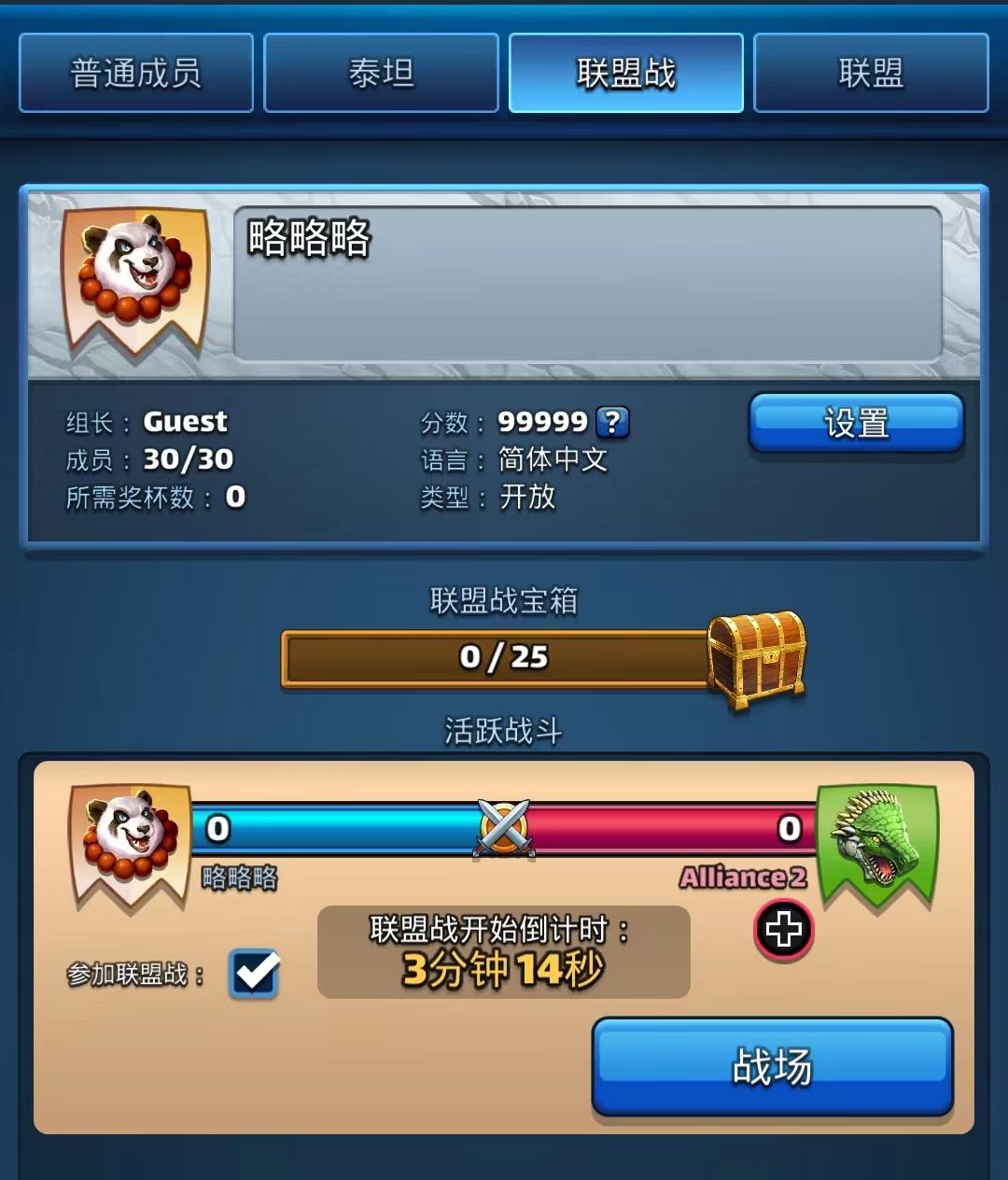Click the question mark beside score 99999
1008x1180 pixels.
(612, 422)
